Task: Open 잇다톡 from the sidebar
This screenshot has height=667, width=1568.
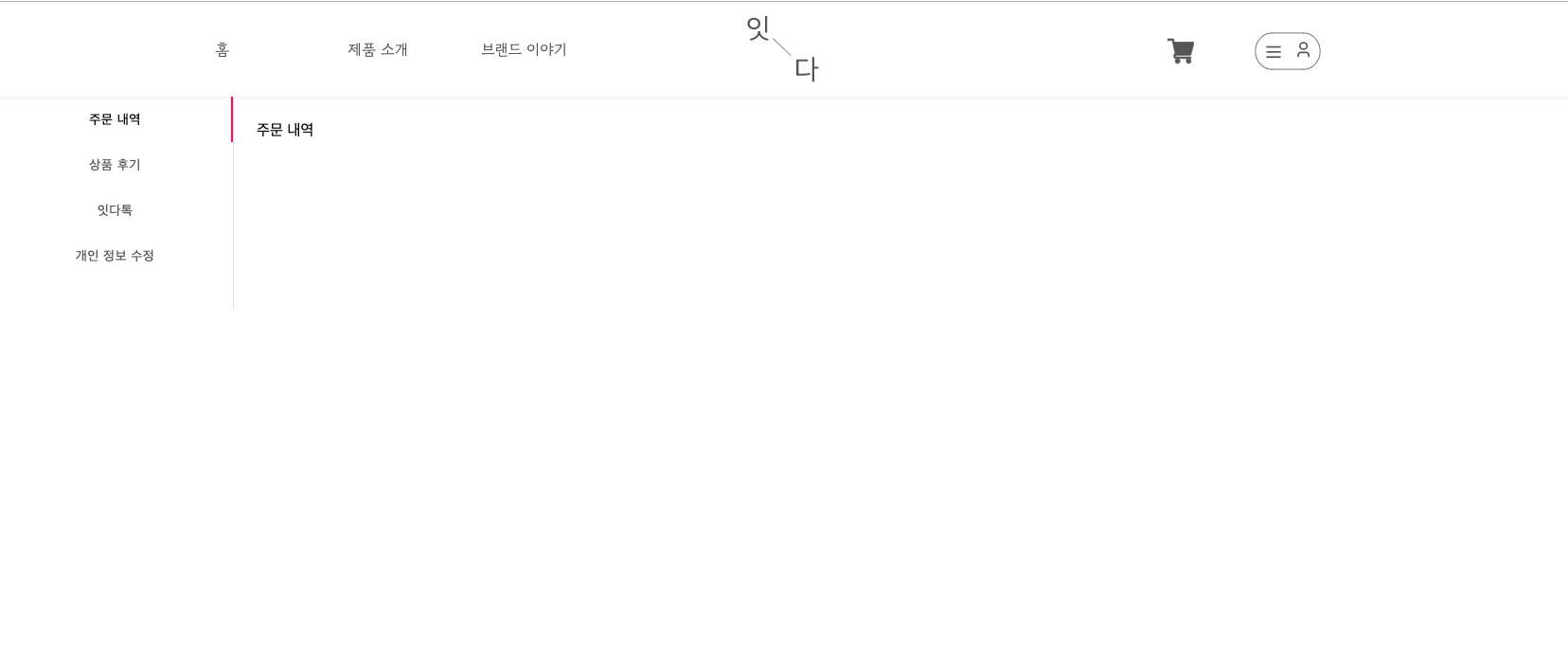Action: pyautogui.click(x=115, y=210)
